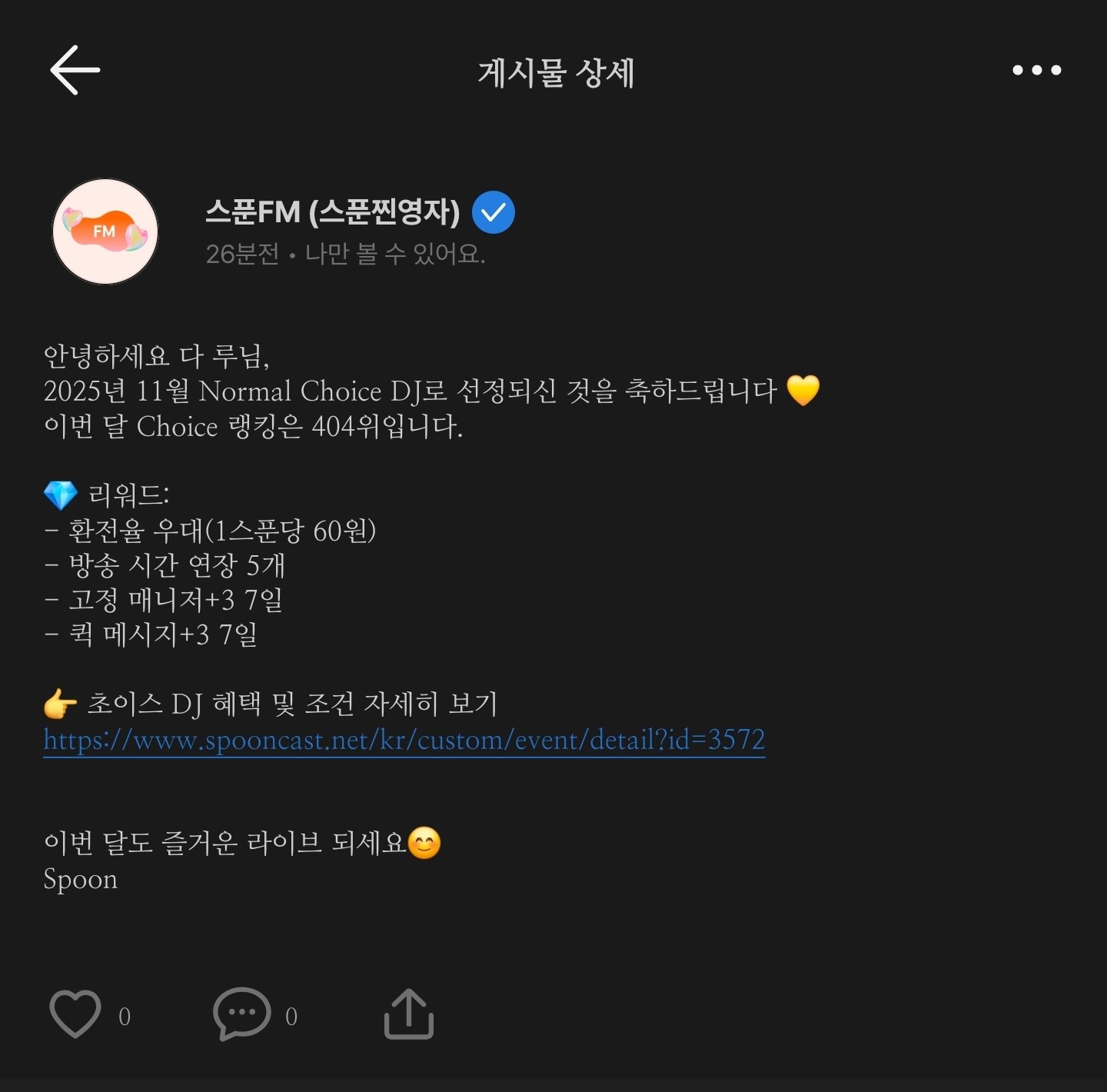This screenshot has height=1092, width=1107.
Task: Share this post
Action: (408, 1014)
